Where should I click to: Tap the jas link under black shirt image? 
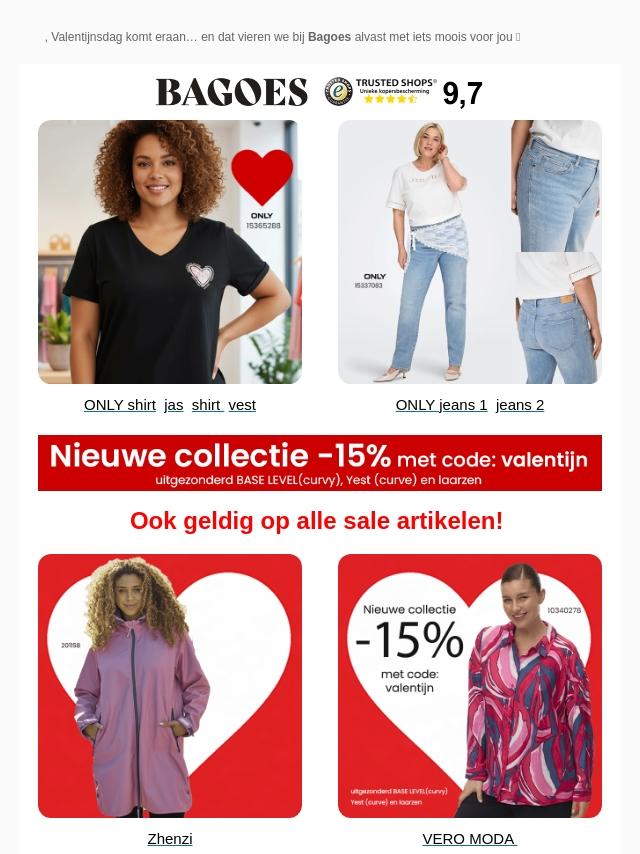[x=173, y=405]
